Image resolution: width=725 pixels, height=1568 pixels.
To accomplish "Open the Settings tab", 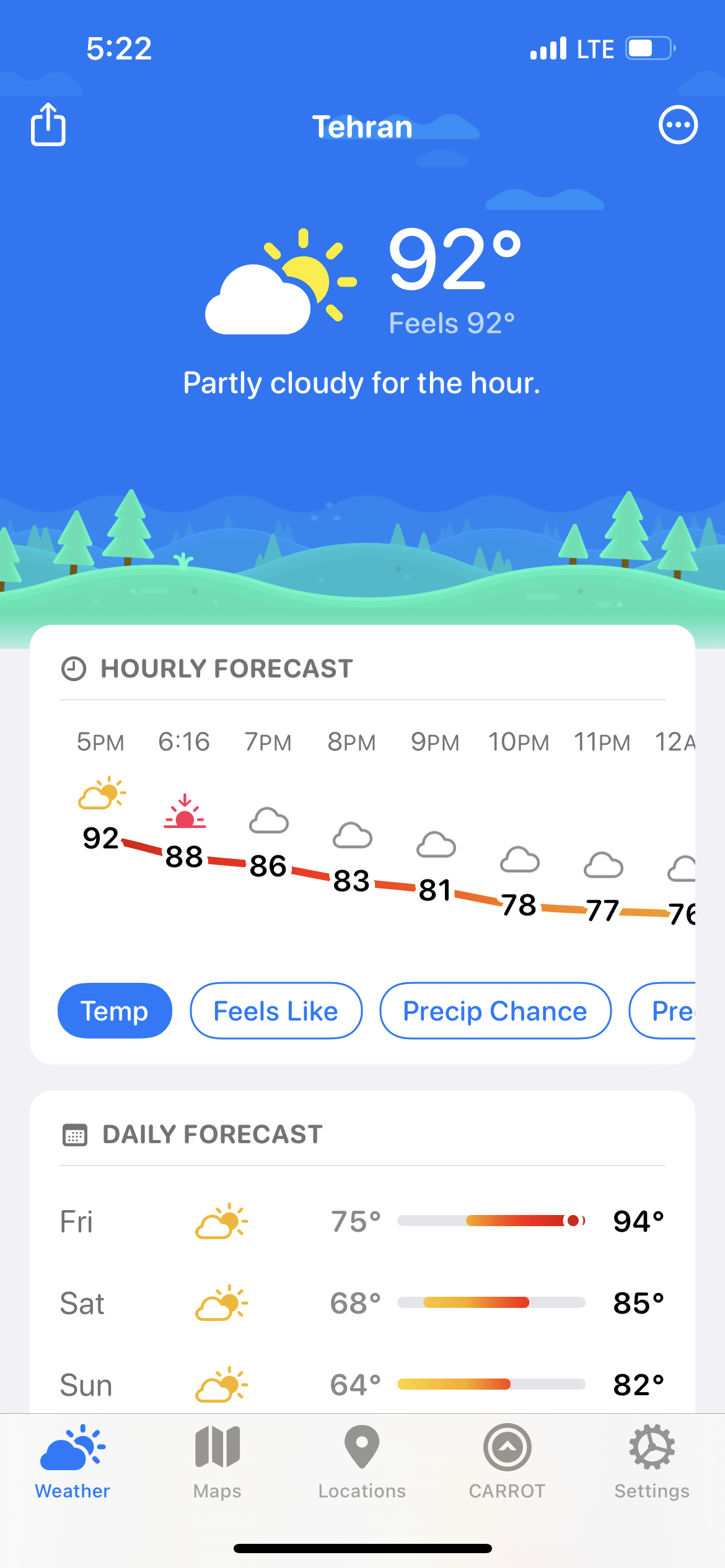I will click(652, 1461).
